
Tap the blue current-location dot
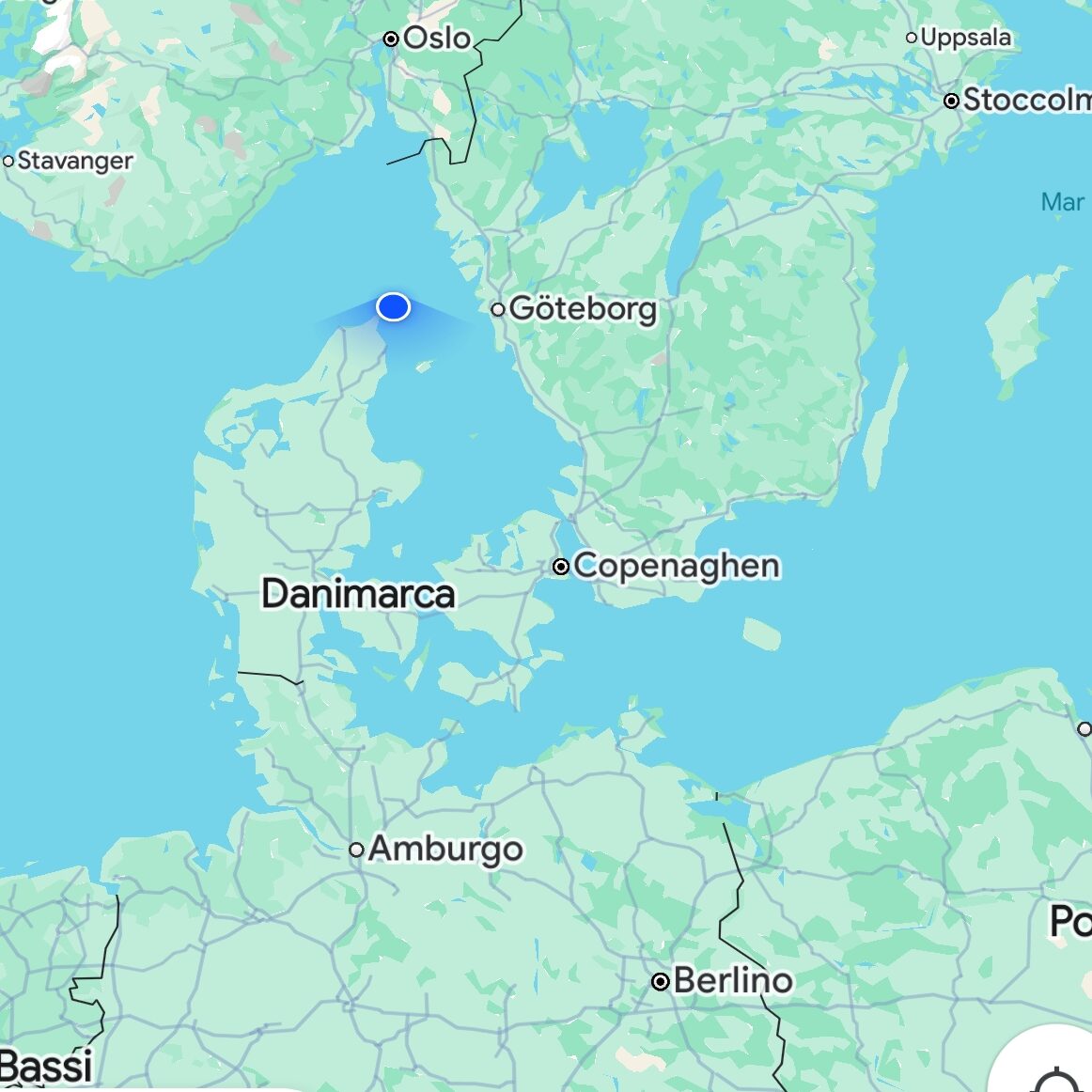pyautogui.click(x=393, y=307)
